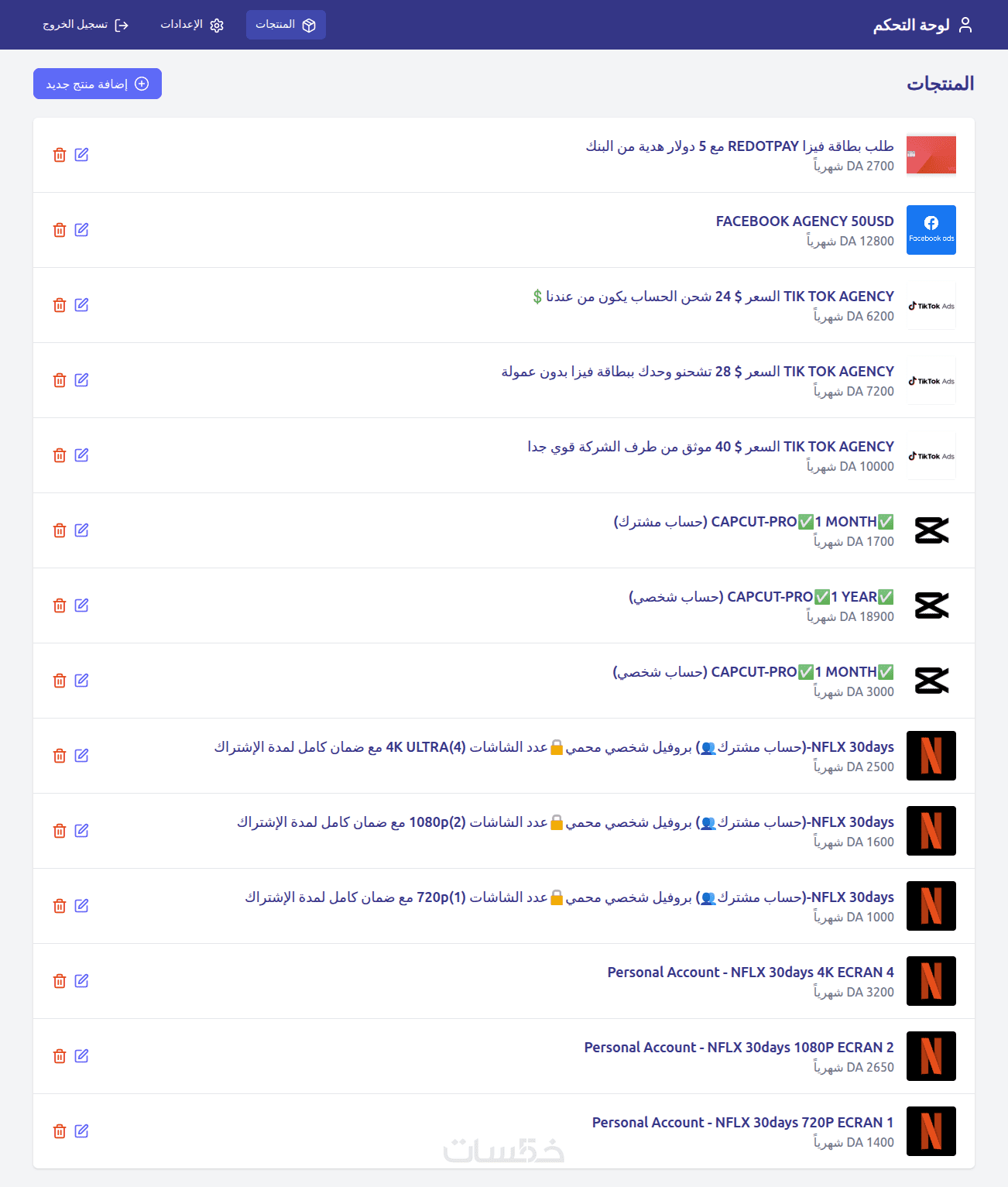Open the الإعدادات settings tab
This screenshot has height=1187, width=1008.
[192, 25]
